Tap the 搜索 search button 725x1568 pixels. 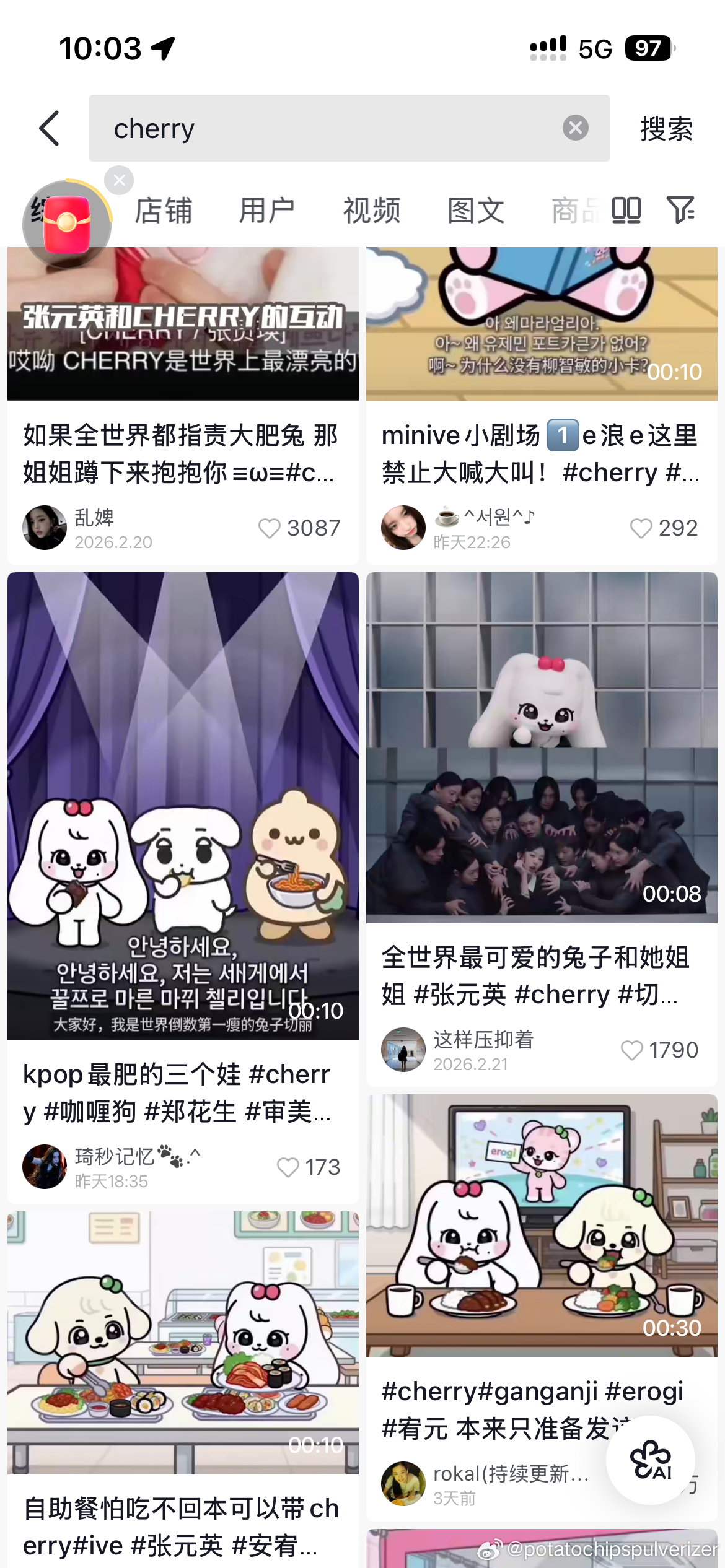click(x=665, y=128)
